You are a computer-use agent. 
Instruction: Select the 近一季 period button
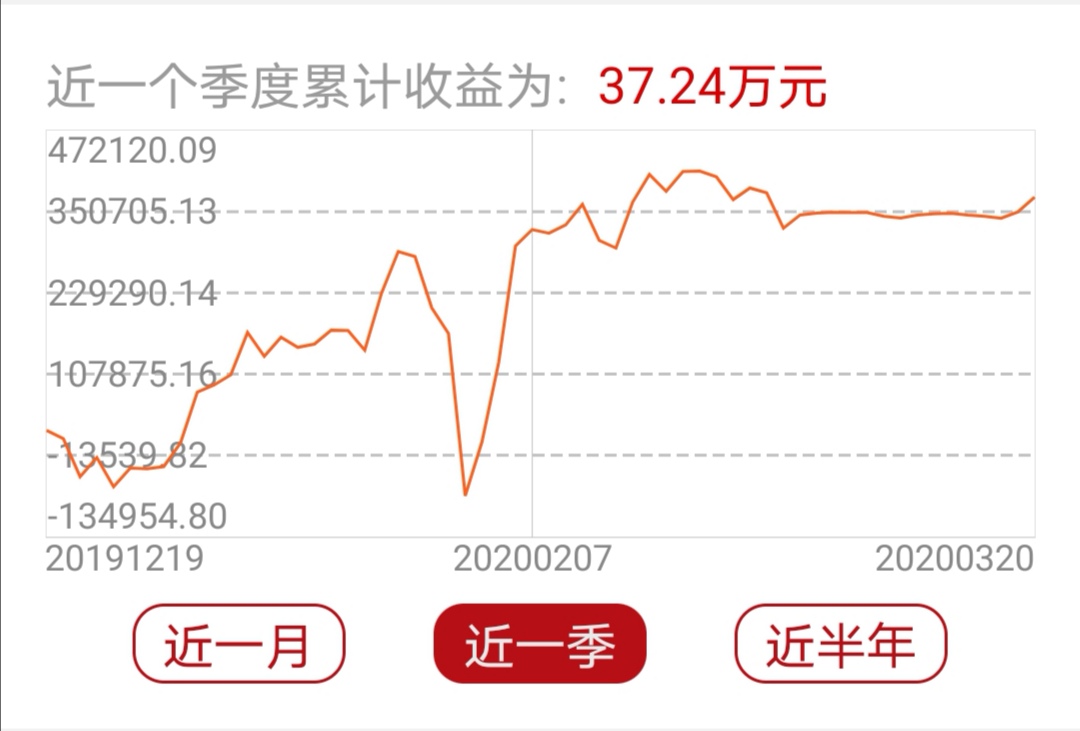pos(539,644)
